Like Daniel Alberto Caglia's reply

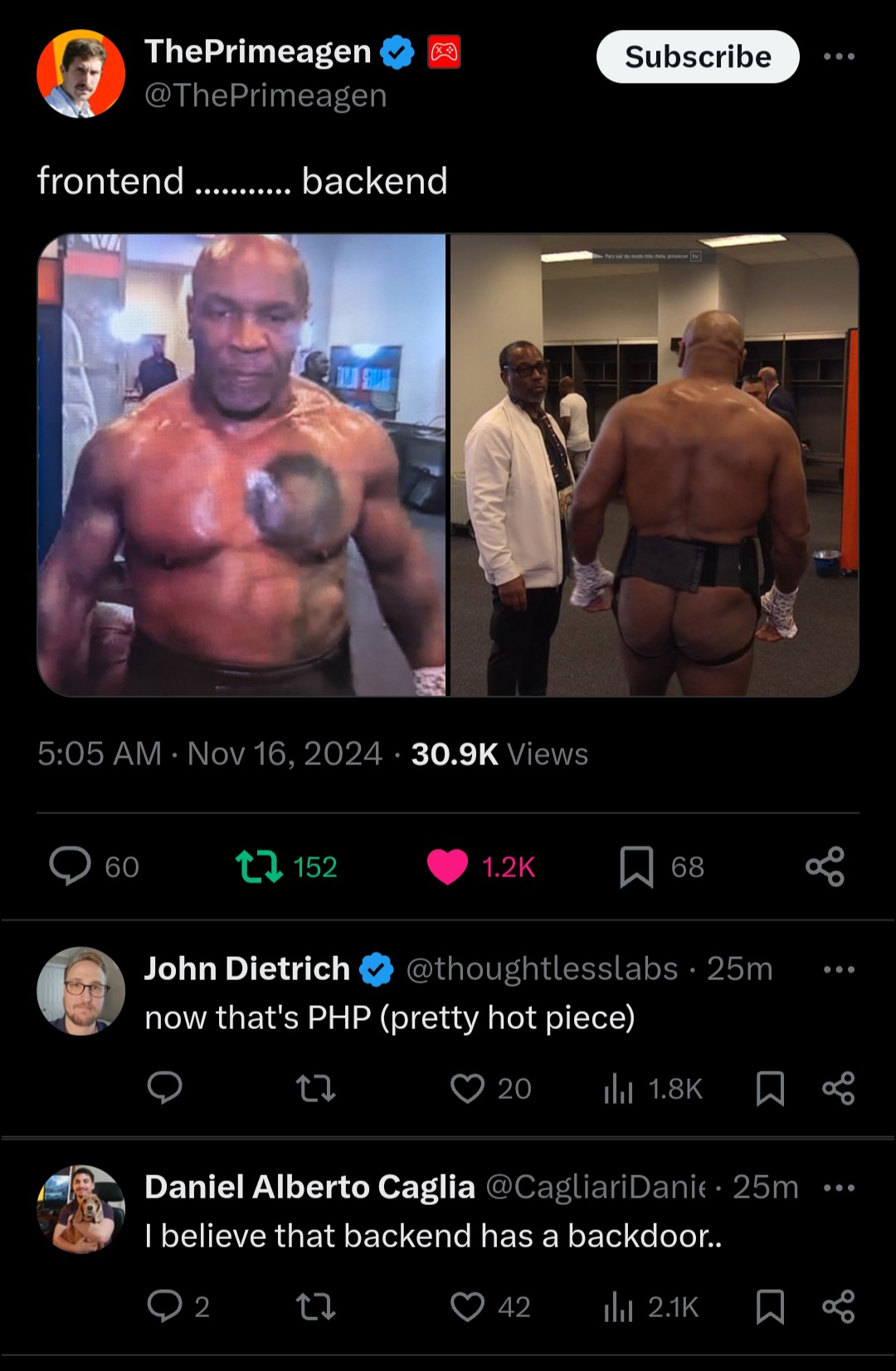coord(467,1306)
